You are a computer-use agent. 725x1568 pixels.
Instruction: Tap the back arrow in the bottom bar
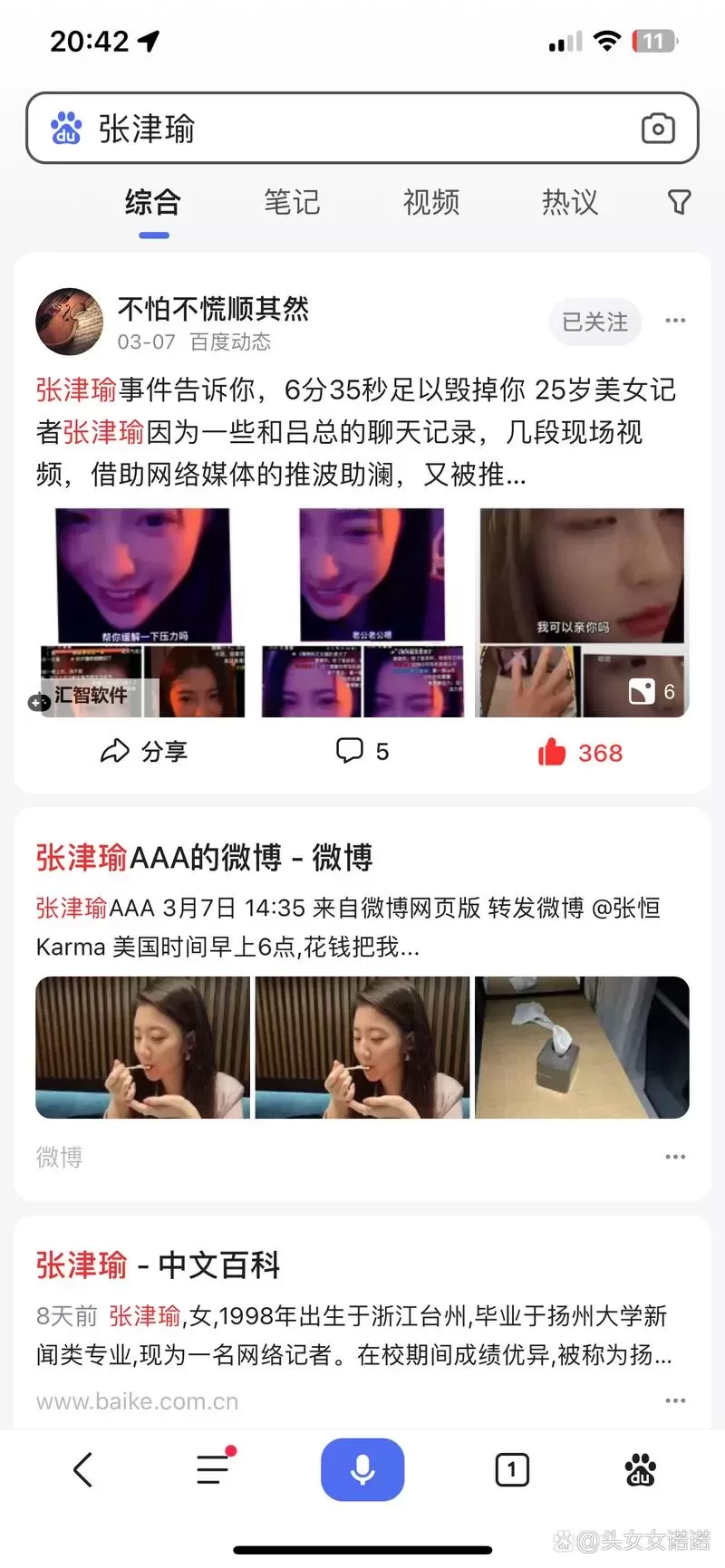coord(83,1469)
